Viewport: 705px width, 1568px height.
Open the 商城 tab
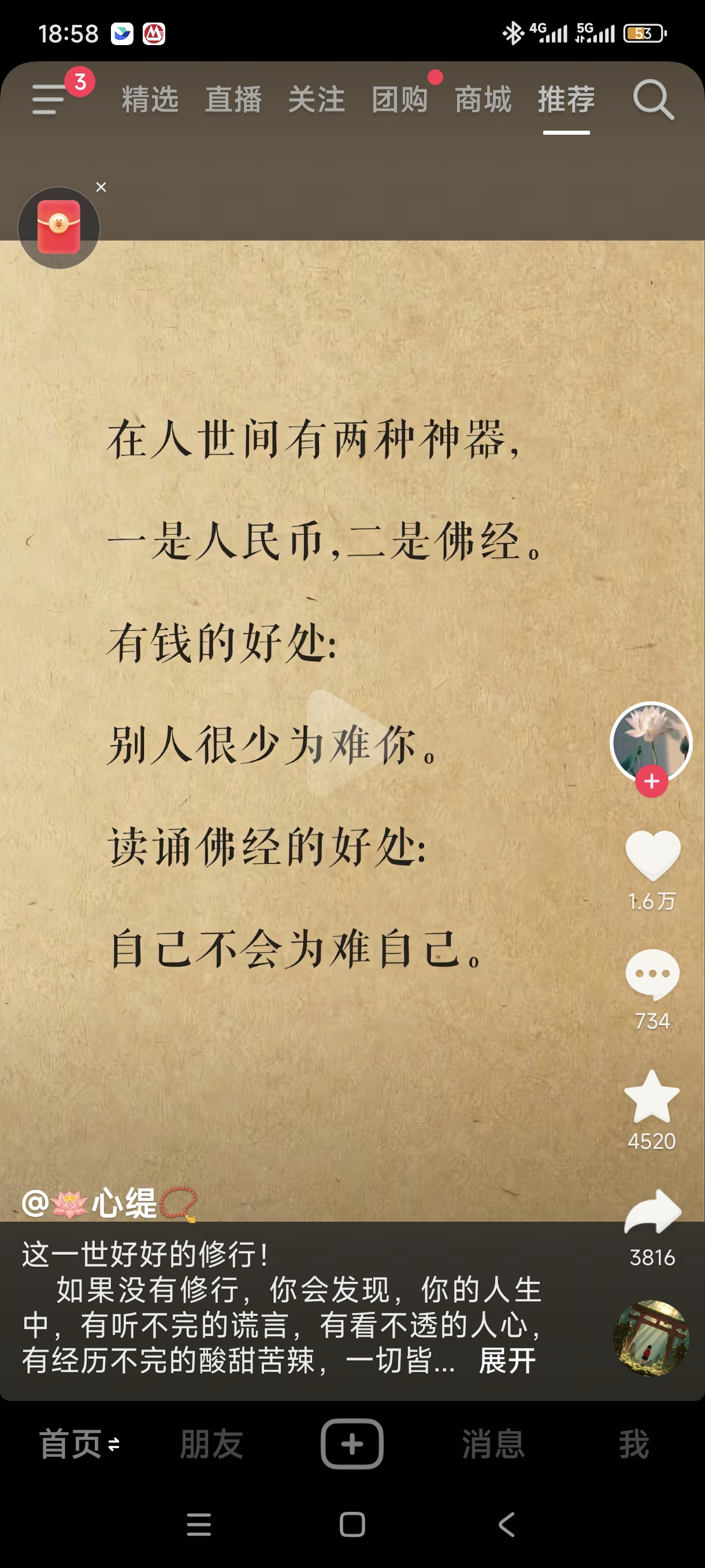483,99
